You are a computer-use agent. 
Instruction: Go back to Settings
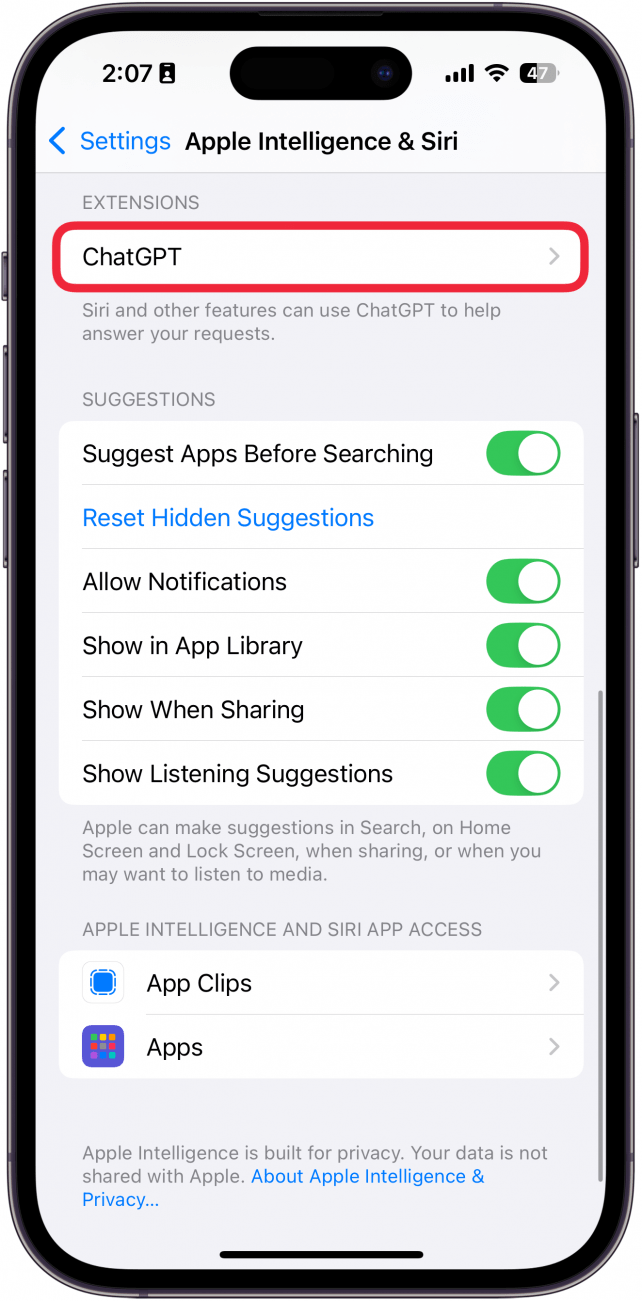(110, 141)
